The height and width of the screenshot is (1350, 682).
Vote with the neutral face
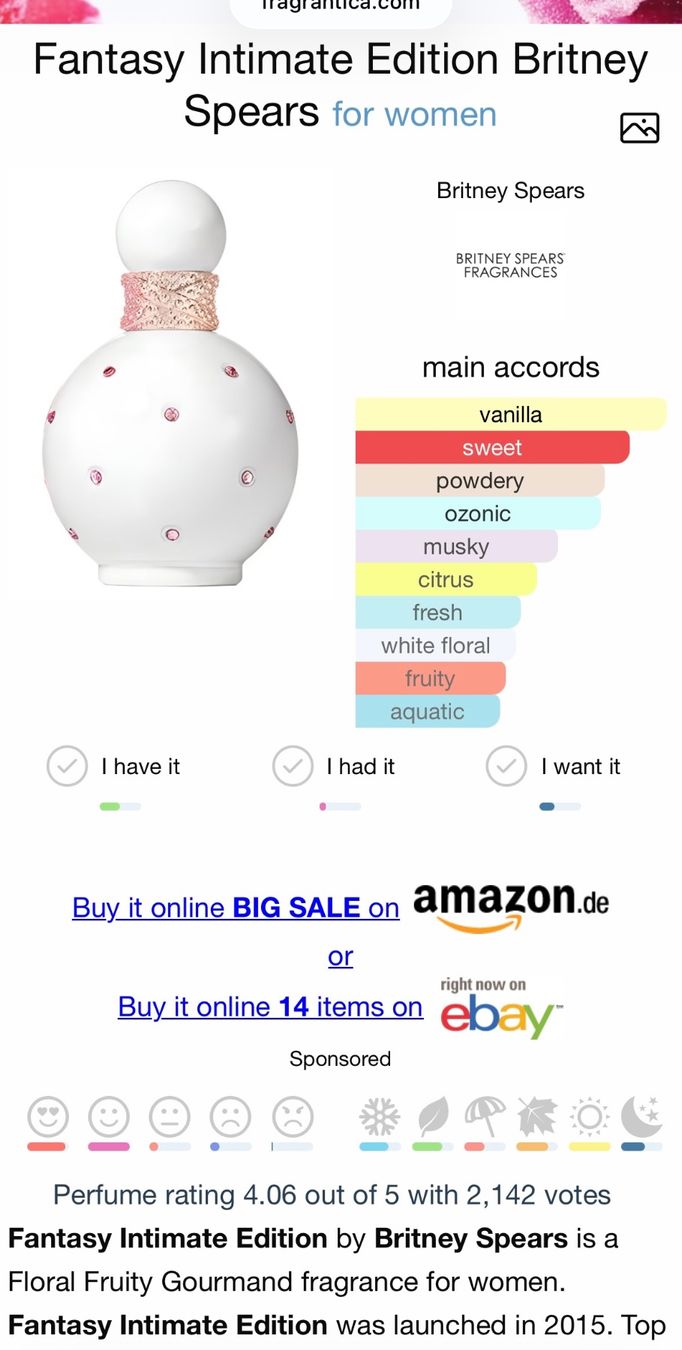coord(170,1116)
